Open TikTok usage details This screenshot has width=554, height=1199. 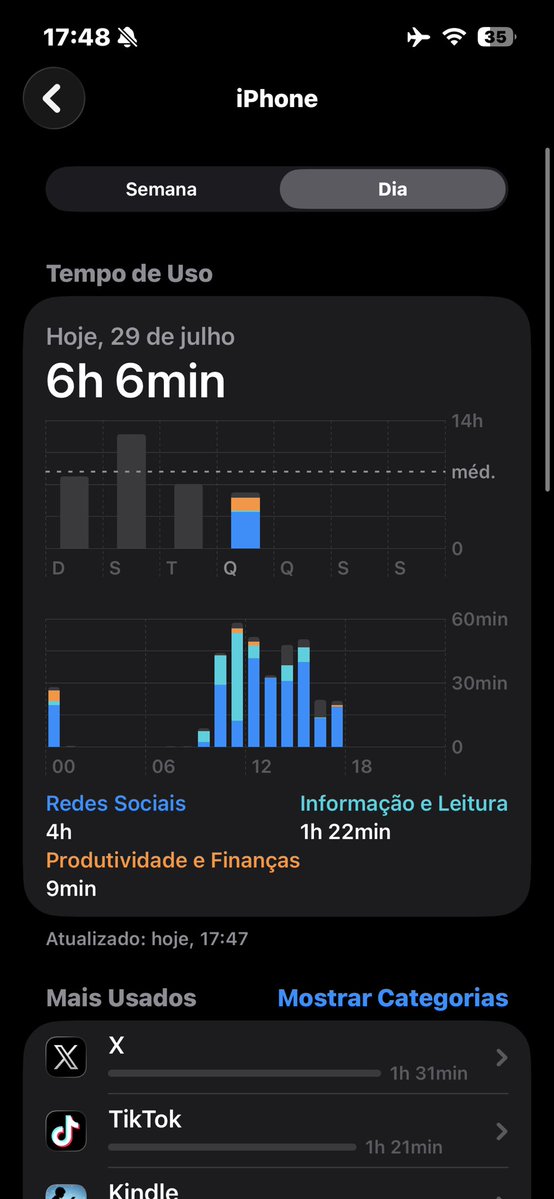pos(277,1131)
